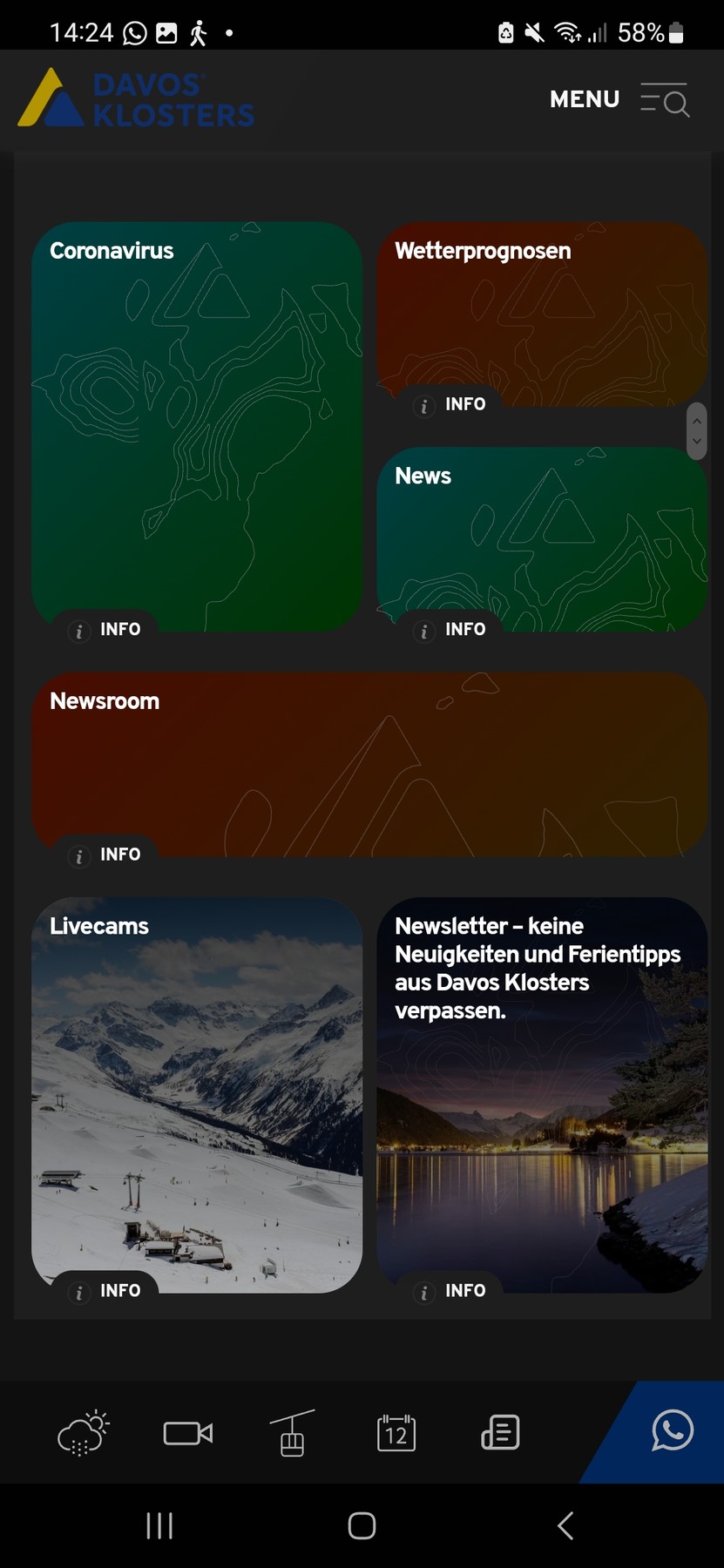Image resolution: width=724 pixels, height=1568 pixels.
Task: Tap the weather icon in bottom bar
Action: (x=83, y=1433)
